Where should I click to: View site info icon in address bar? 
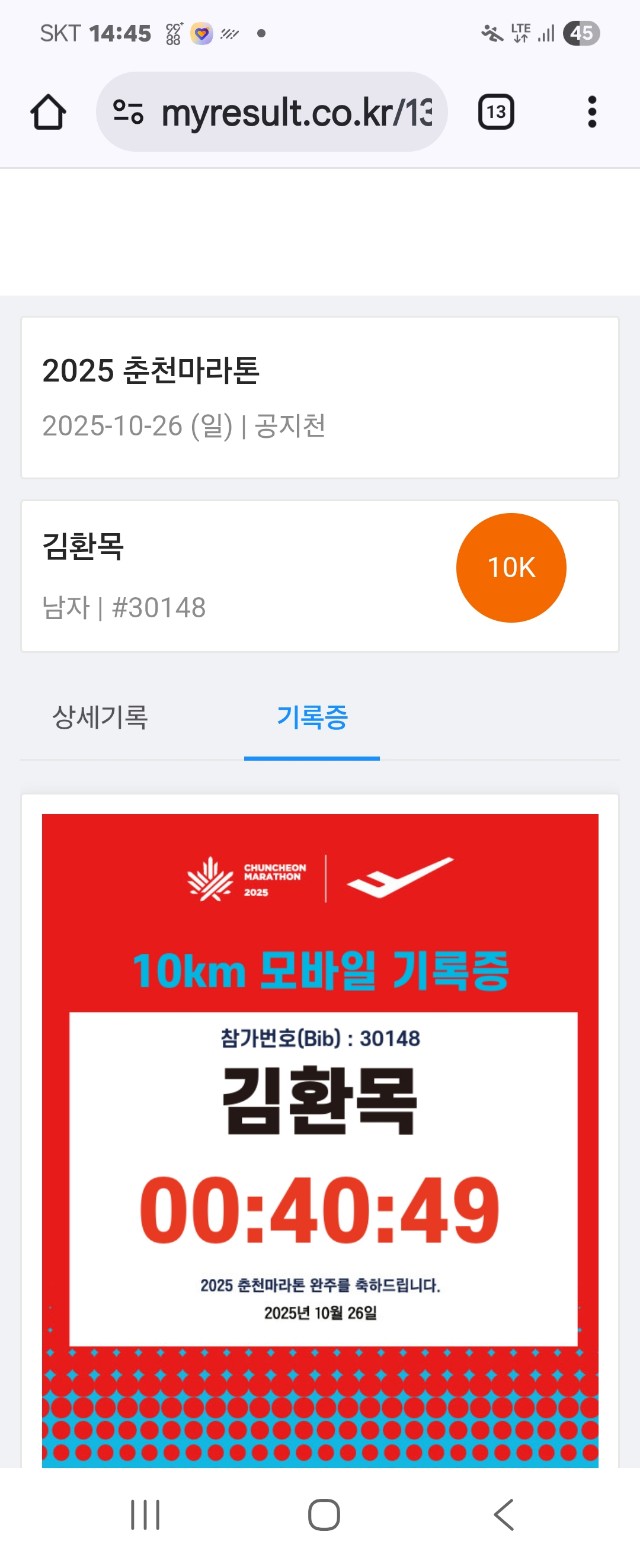128,113
